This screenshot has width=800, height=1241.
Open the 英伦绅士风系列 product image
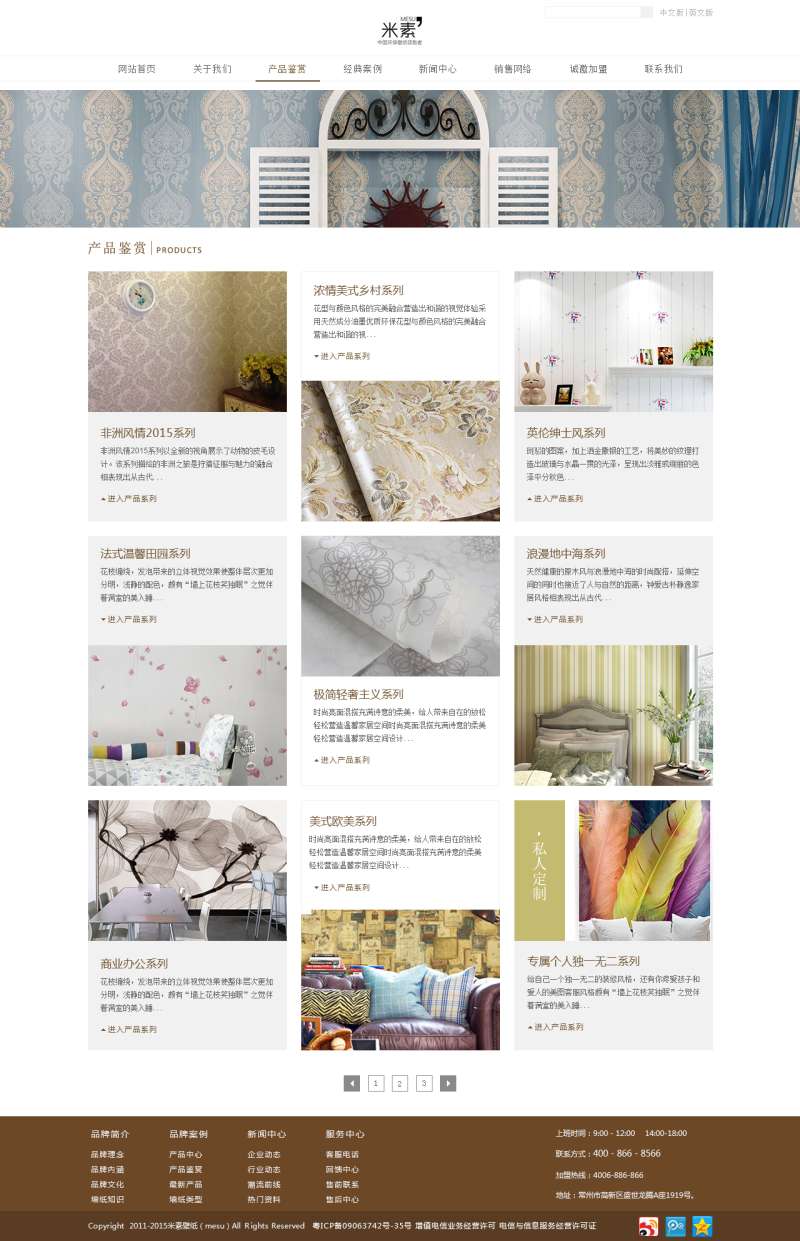tap(613, 341)
